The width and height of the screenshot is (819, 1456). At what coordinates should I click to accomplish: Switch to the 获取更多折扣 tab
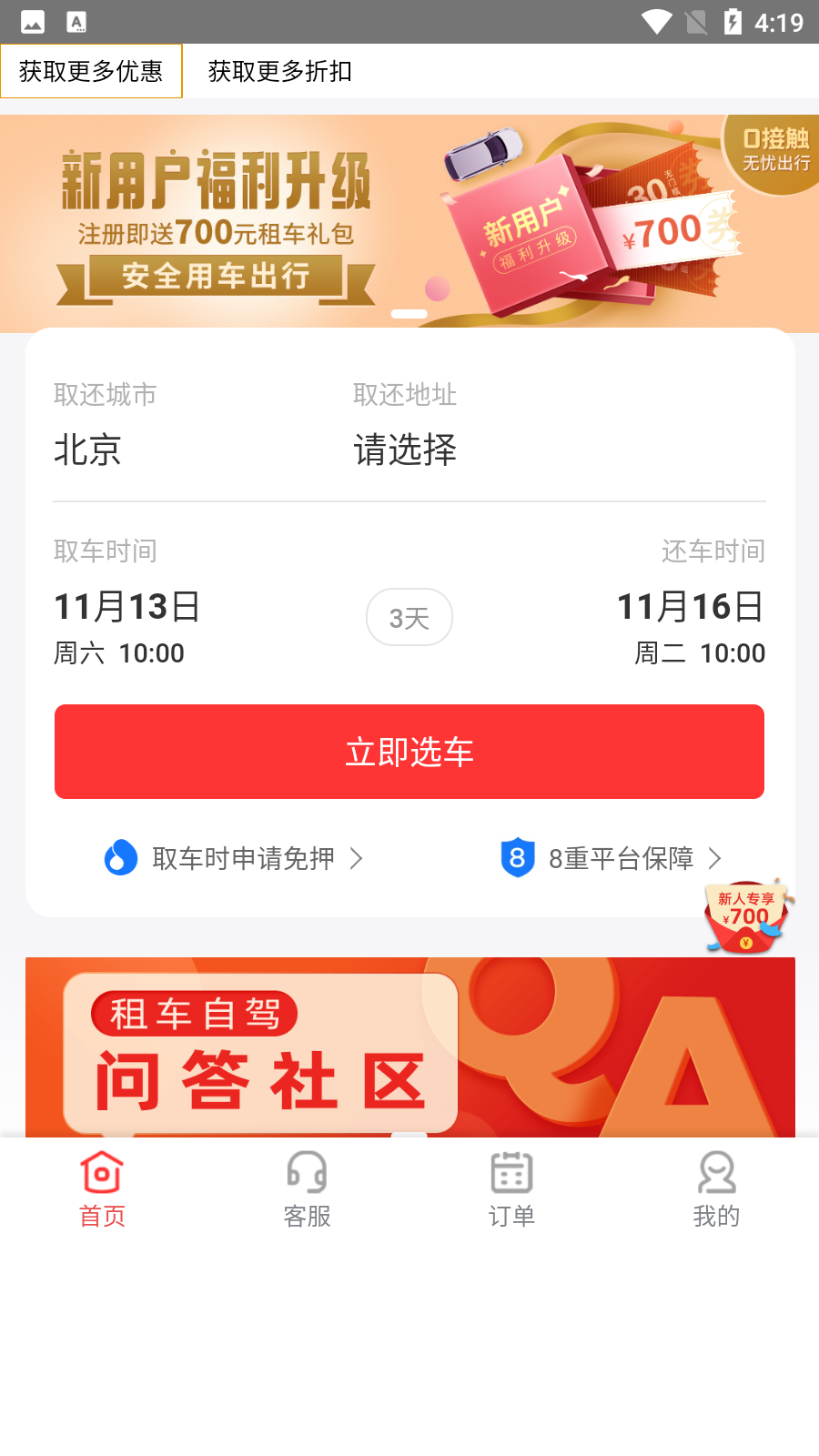(x=279, y=71)
